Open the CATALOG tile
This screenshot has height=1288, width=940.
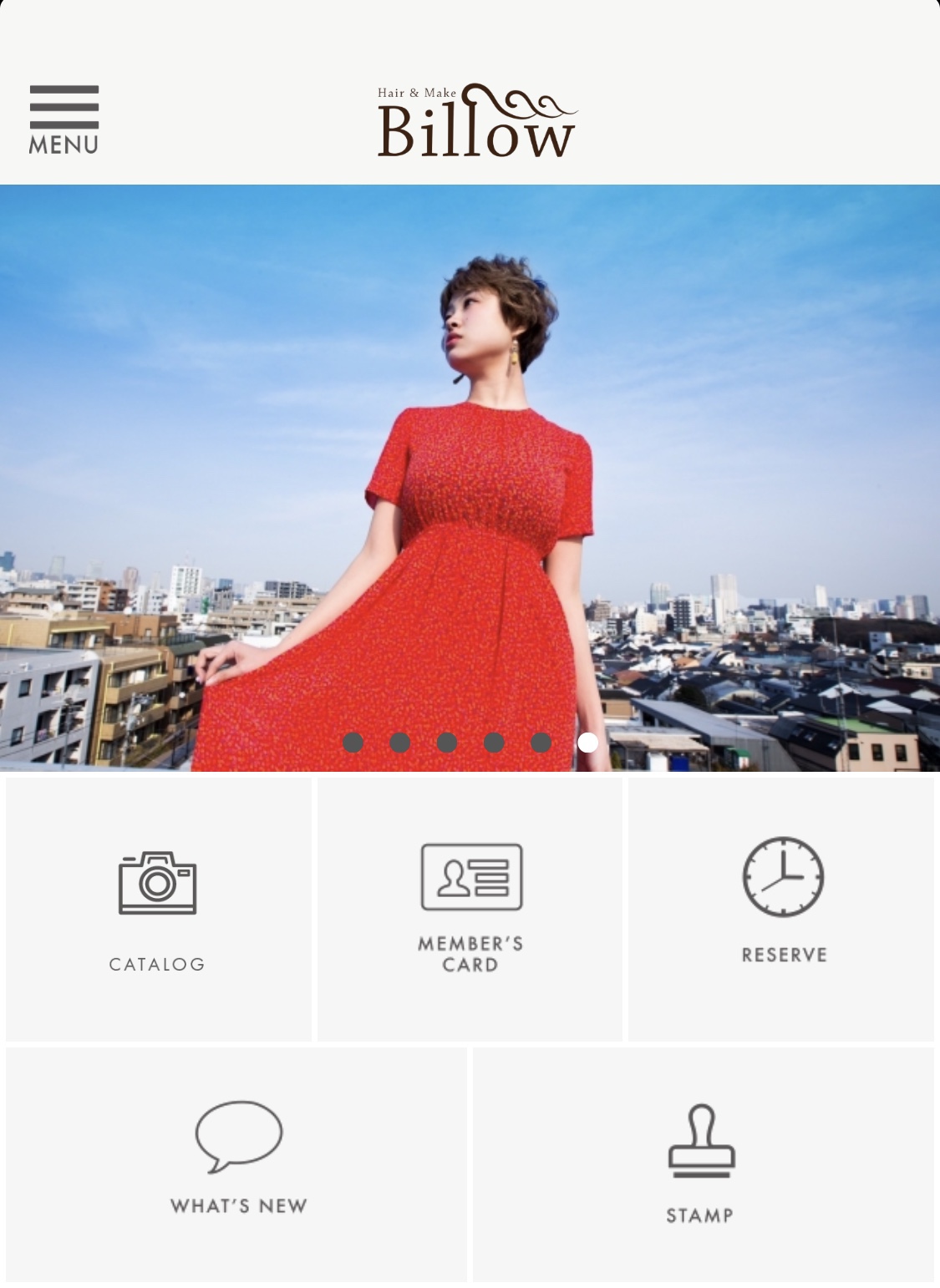coord(158,909)
